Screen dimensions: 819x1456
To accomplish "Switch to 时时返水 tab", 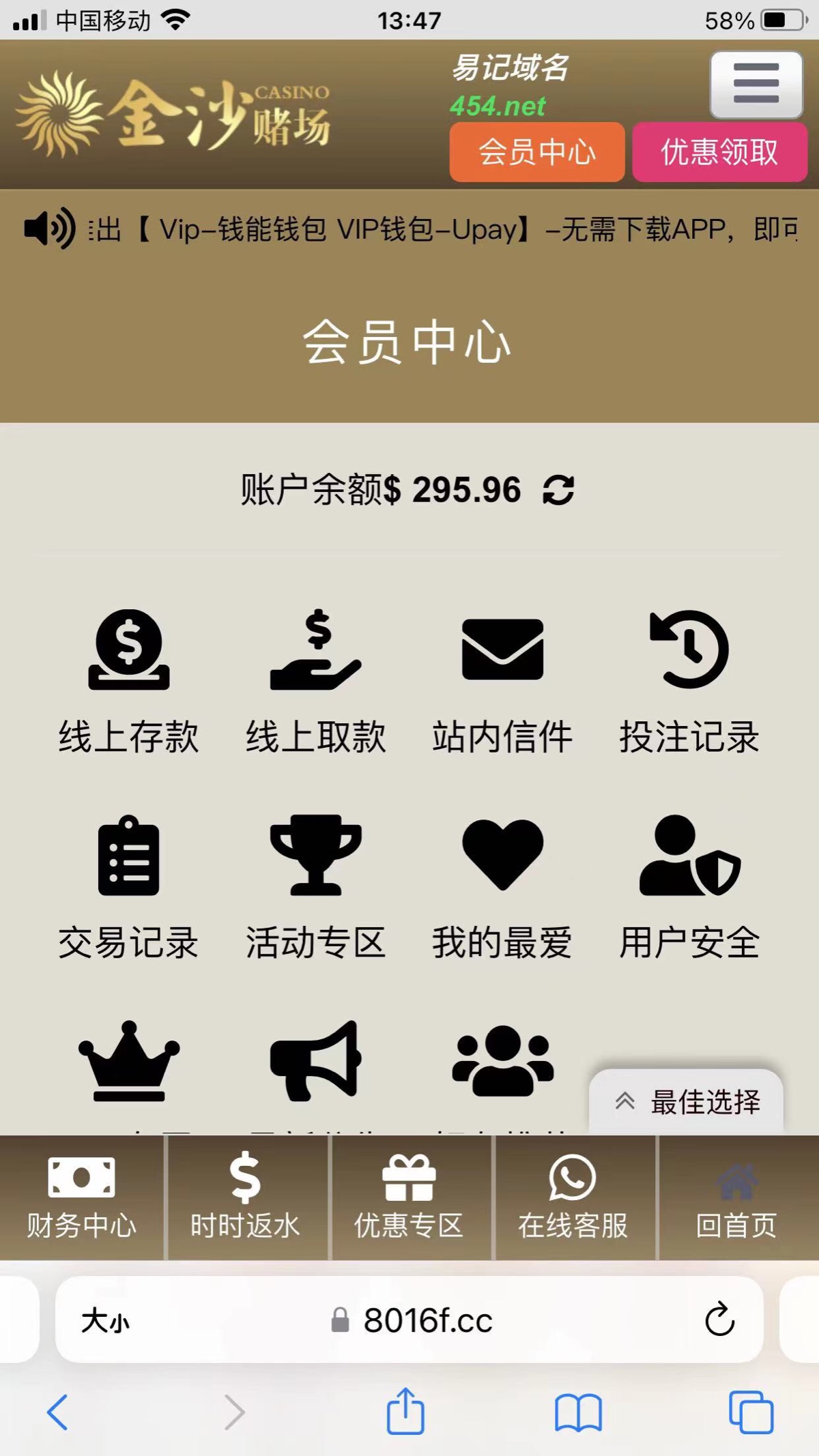I will [x=246, y=1198].
